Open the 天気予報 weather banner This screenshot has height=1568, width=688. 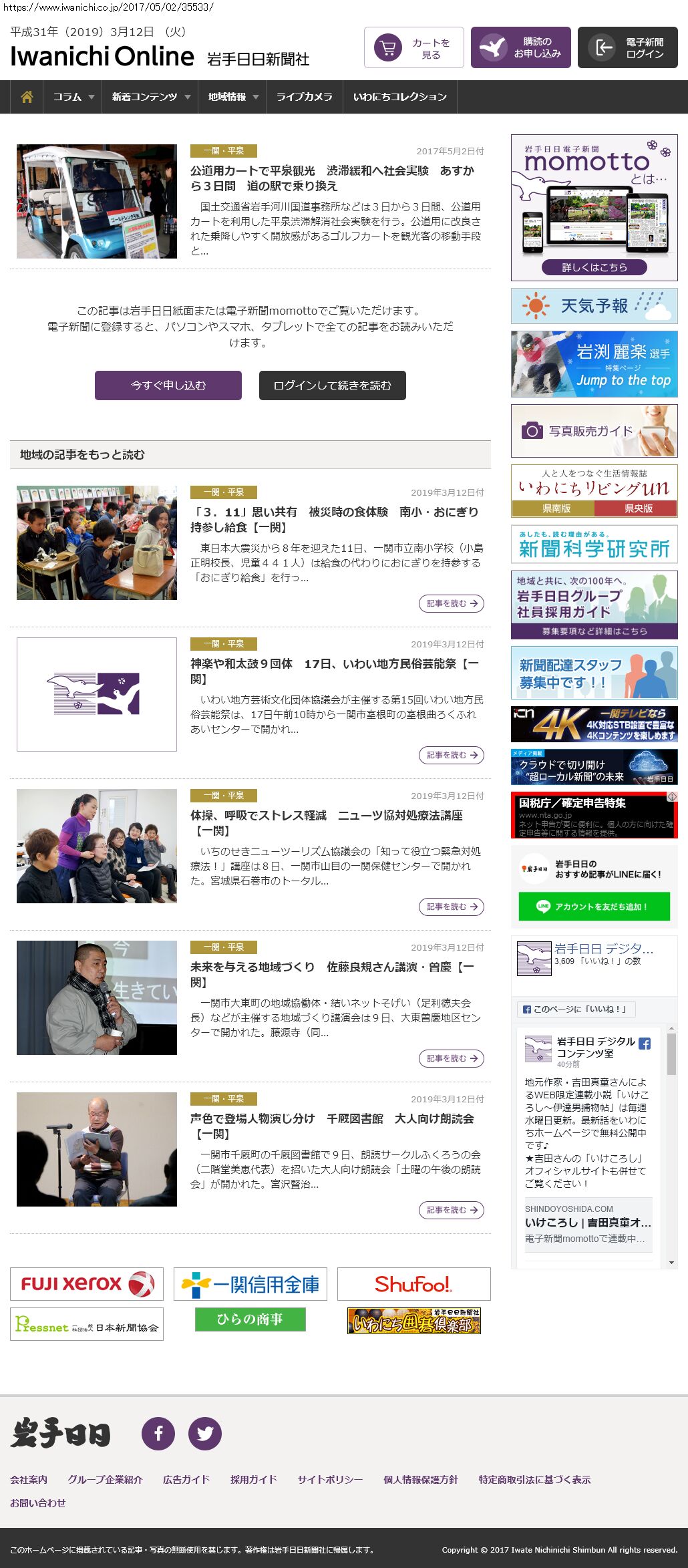pyautogui.click(x=594, y=306)
